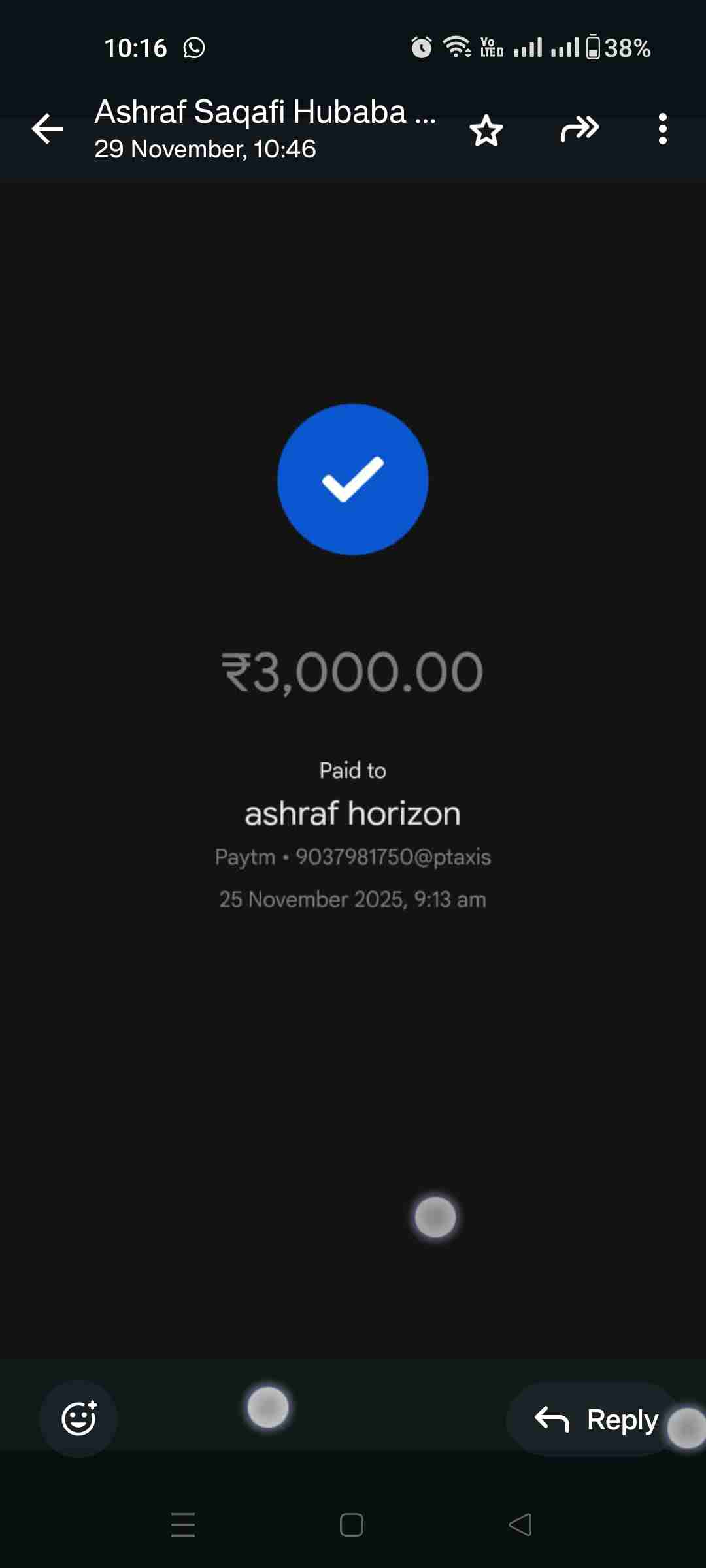Screen dimensions: 706x1568
Task: Go to the home screen
Action: tap(352, 1525)
